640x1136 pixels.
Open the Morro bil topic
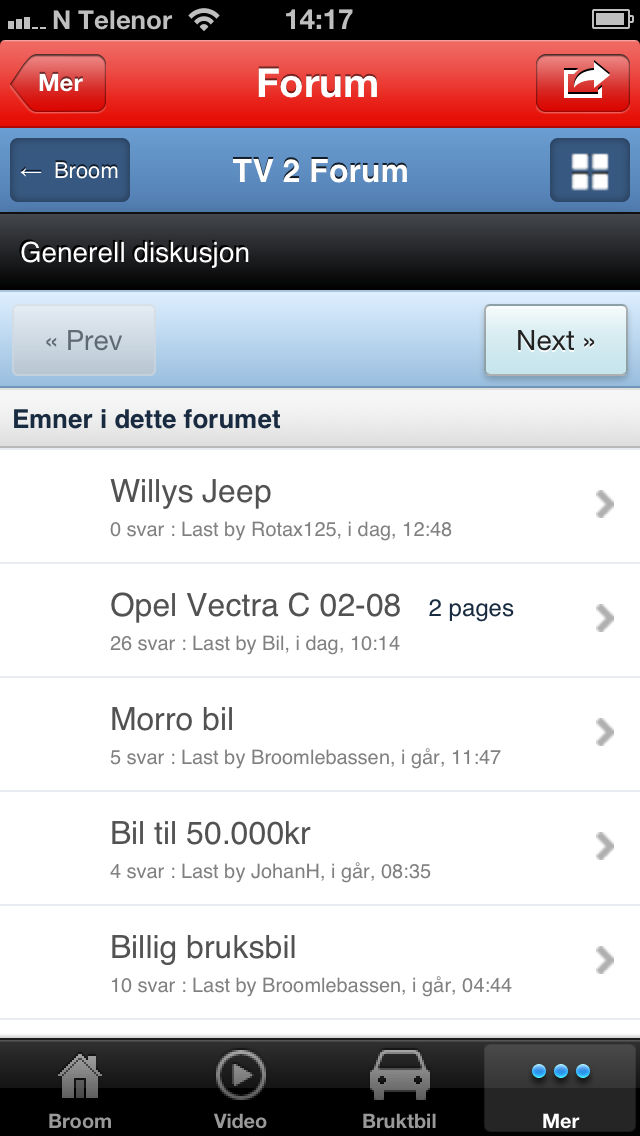click(320, 734)
